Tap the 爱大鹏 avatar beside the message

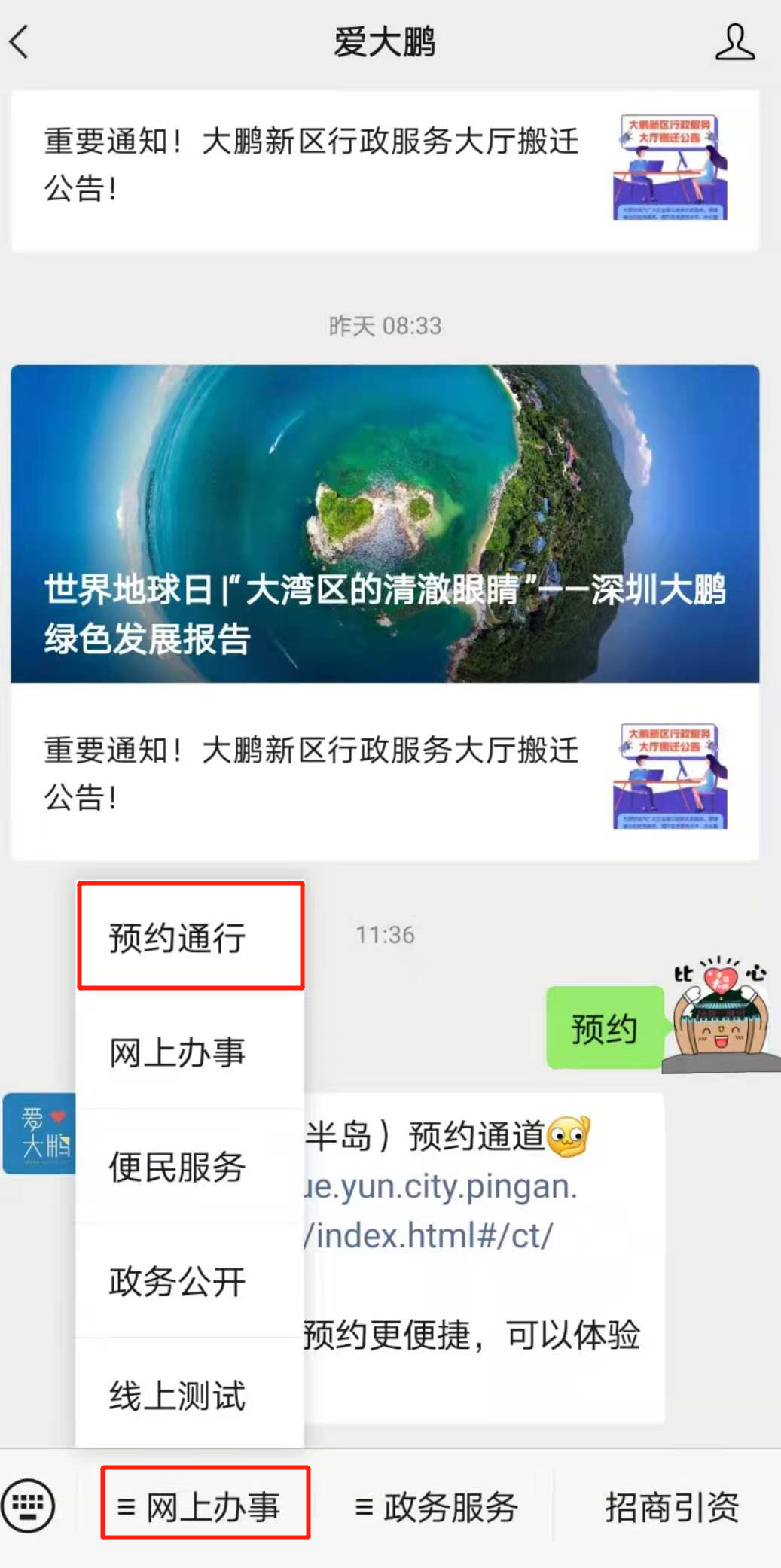tap(39, 1134)
